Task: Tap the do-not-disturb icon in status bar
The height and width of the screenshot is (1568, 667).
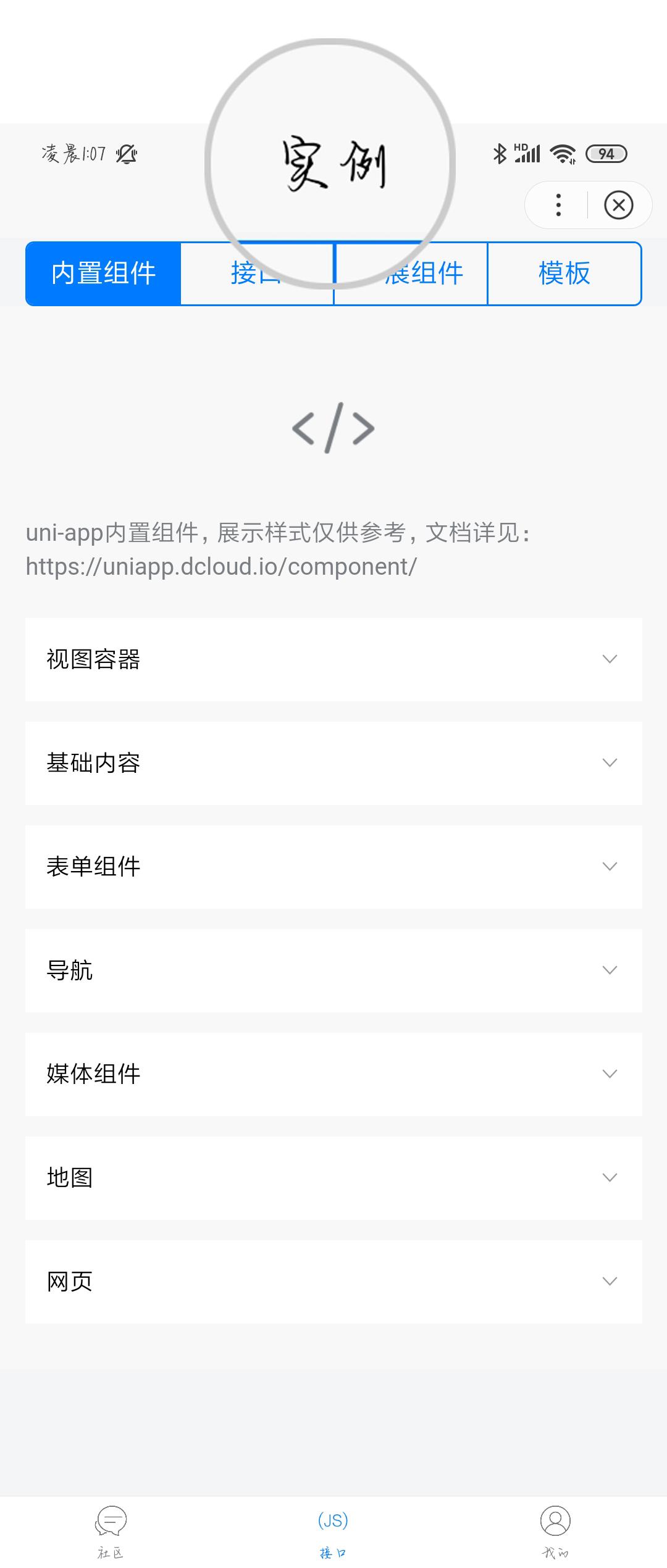Action: pyautogui.click(x=126, y=154)
